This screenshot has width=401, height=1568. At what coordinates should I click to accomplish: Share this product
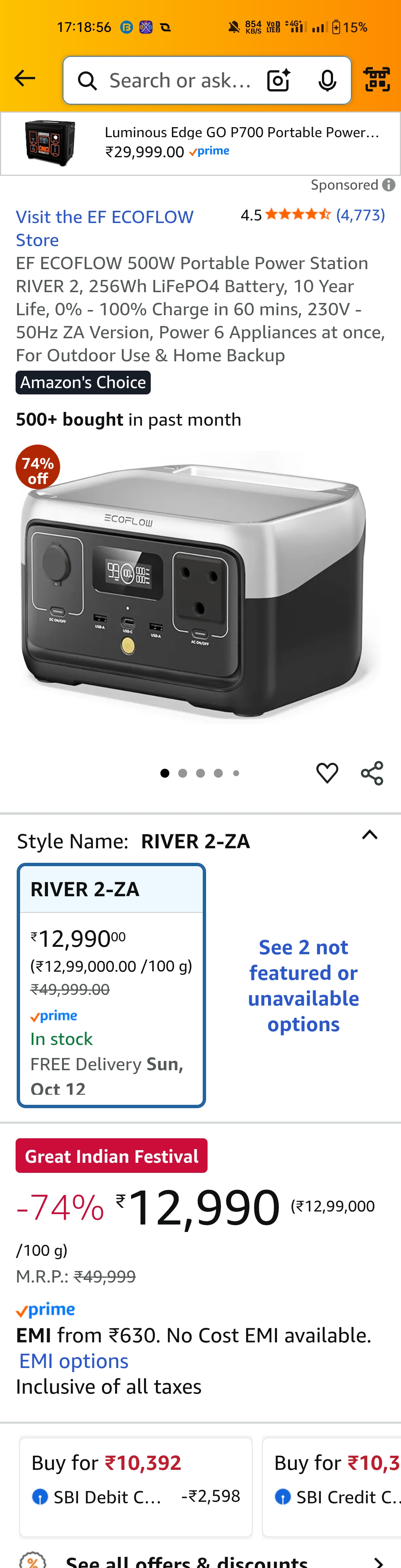pos(372,773)
